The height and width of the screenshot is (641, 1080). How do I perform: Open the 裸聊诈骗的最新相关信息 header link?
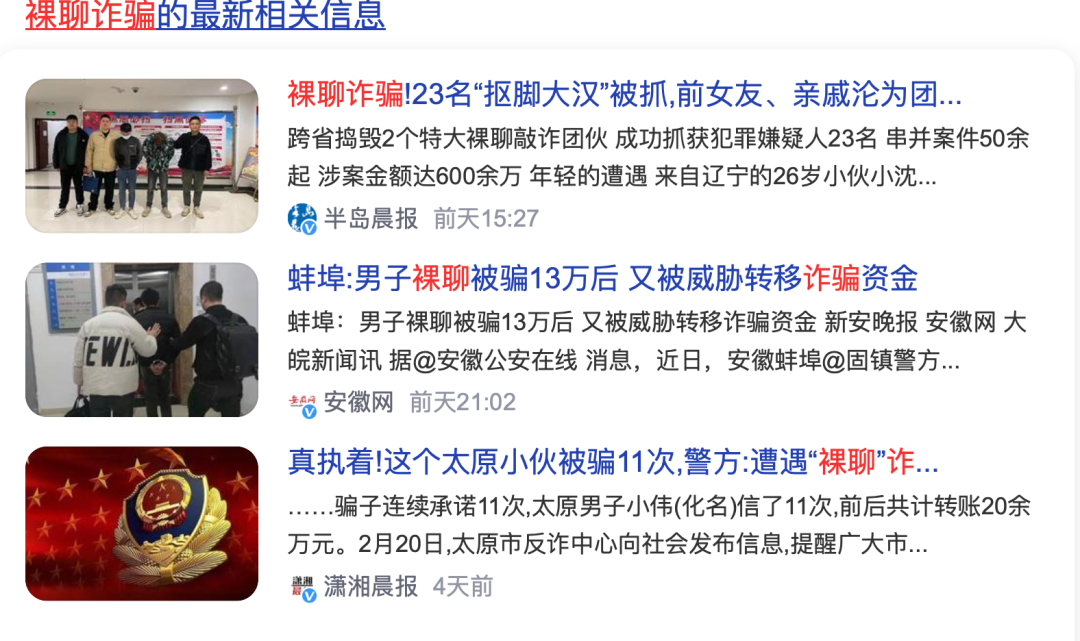(205, 15)
